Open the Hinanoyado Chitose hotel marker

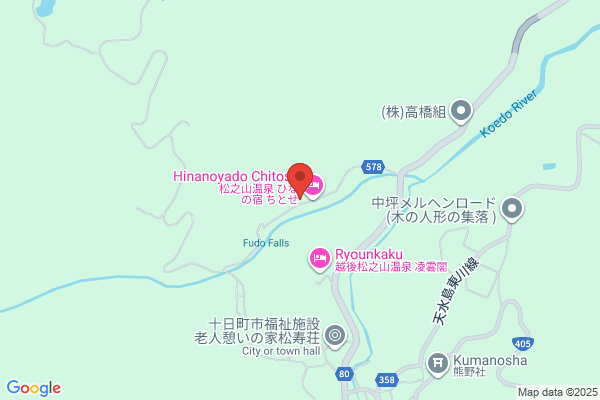pyautogui.click(x=316, y=186)
